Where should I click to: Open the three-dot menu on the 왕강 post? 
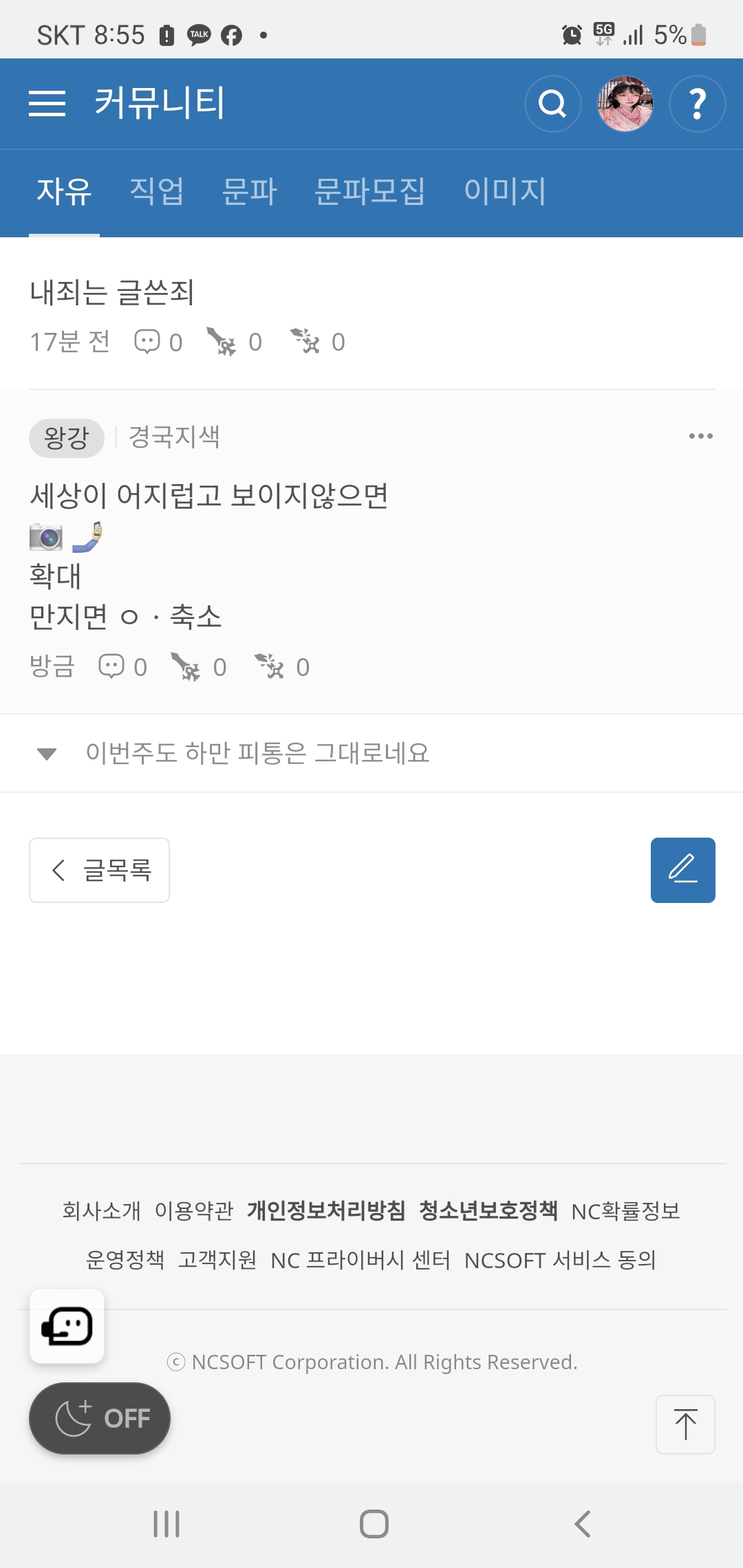tap(700, 435)
